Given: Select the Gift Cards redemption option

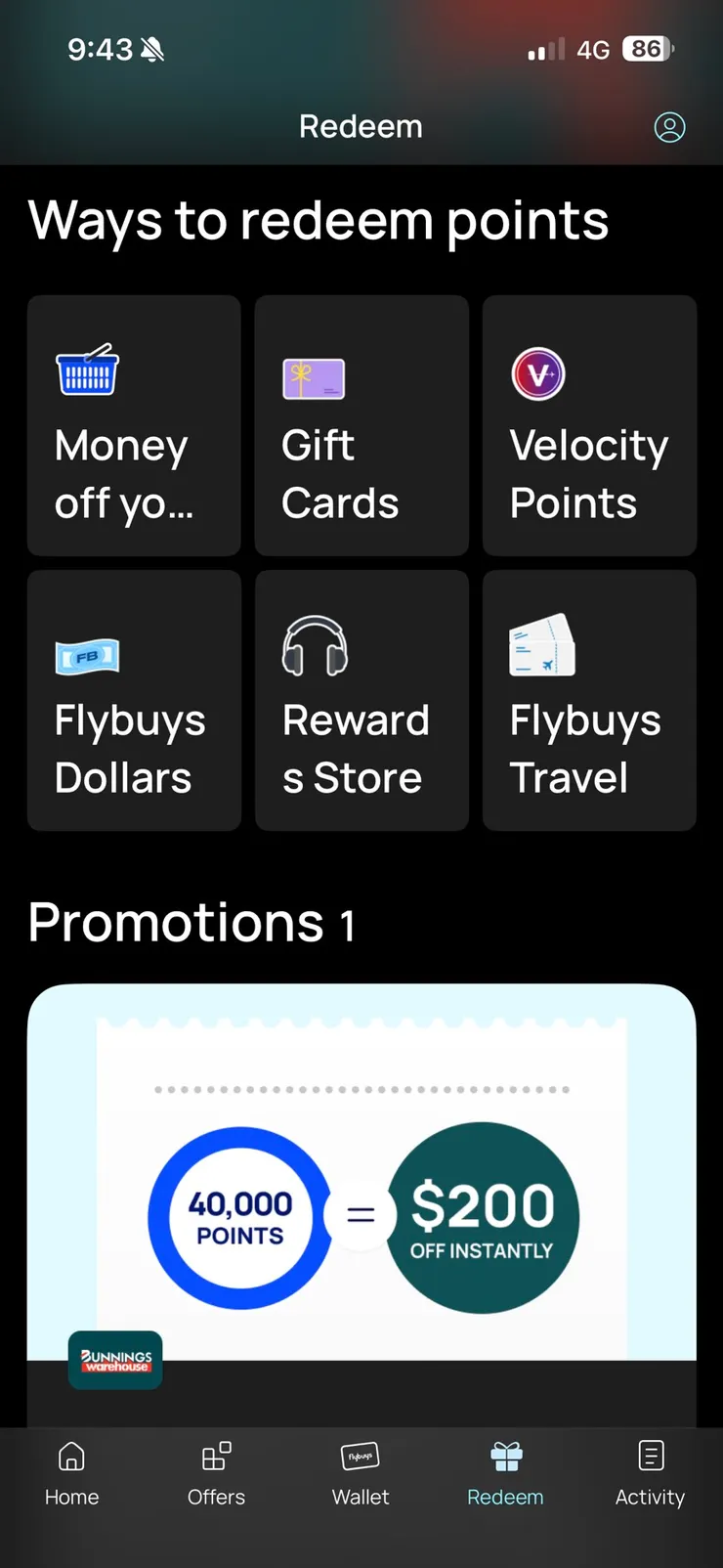Looking at the screenshot, I should pos(361,425).
